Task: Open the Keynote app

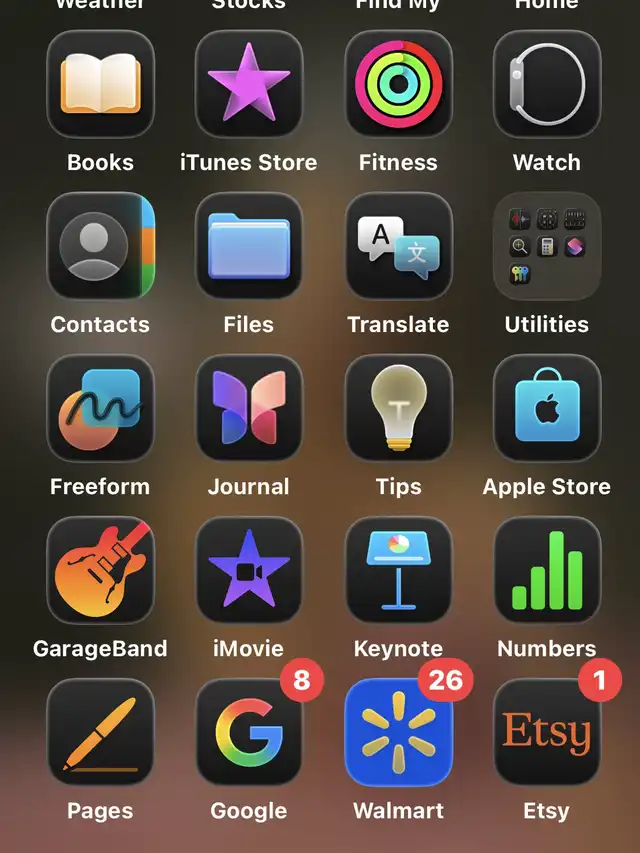Action: (398, 570)
